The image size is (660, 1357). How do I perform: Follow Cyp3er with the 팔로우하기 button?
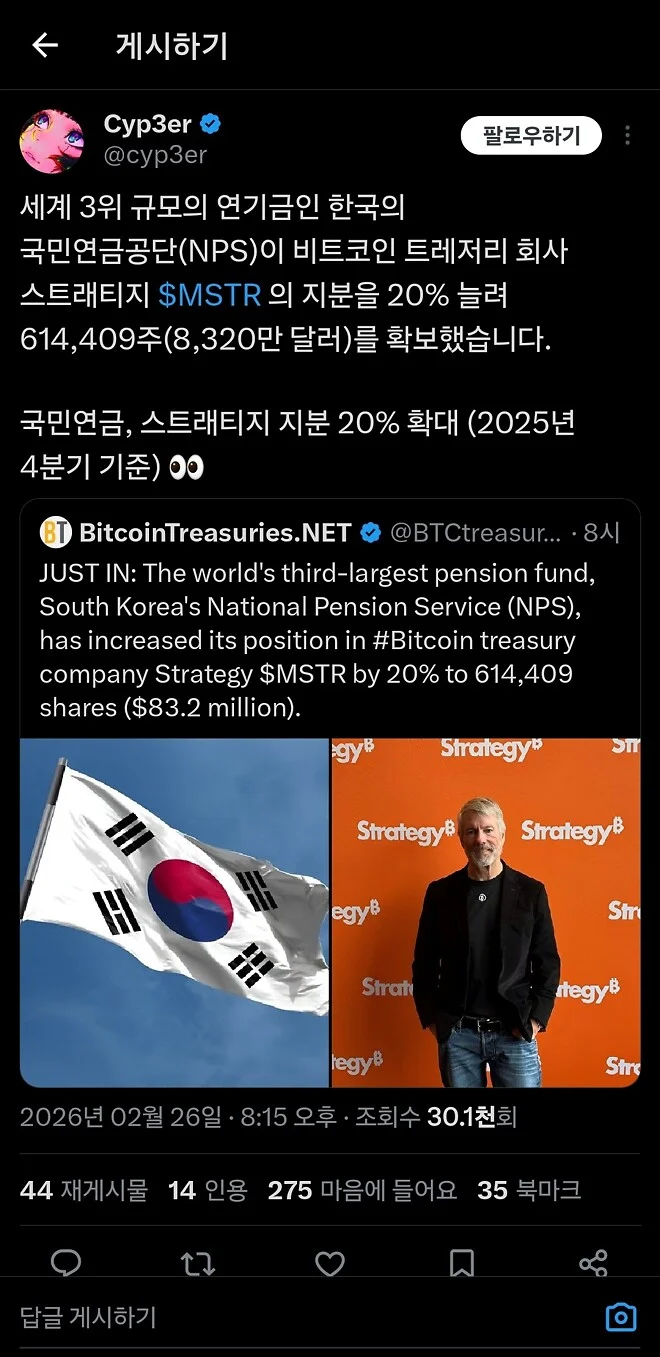pos(531,136)
